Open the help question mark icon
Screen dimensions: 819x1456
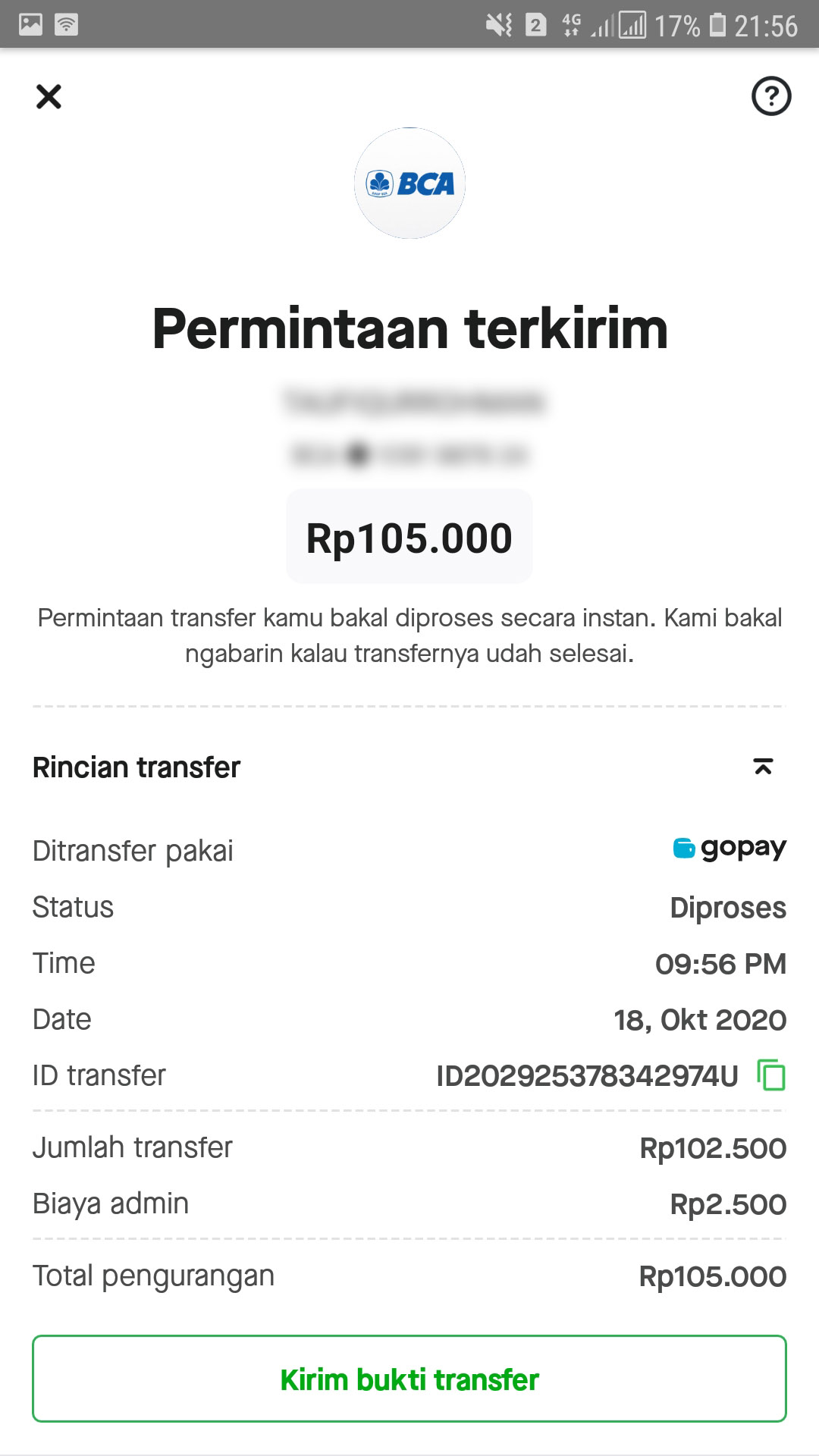(x=771, y=95)
